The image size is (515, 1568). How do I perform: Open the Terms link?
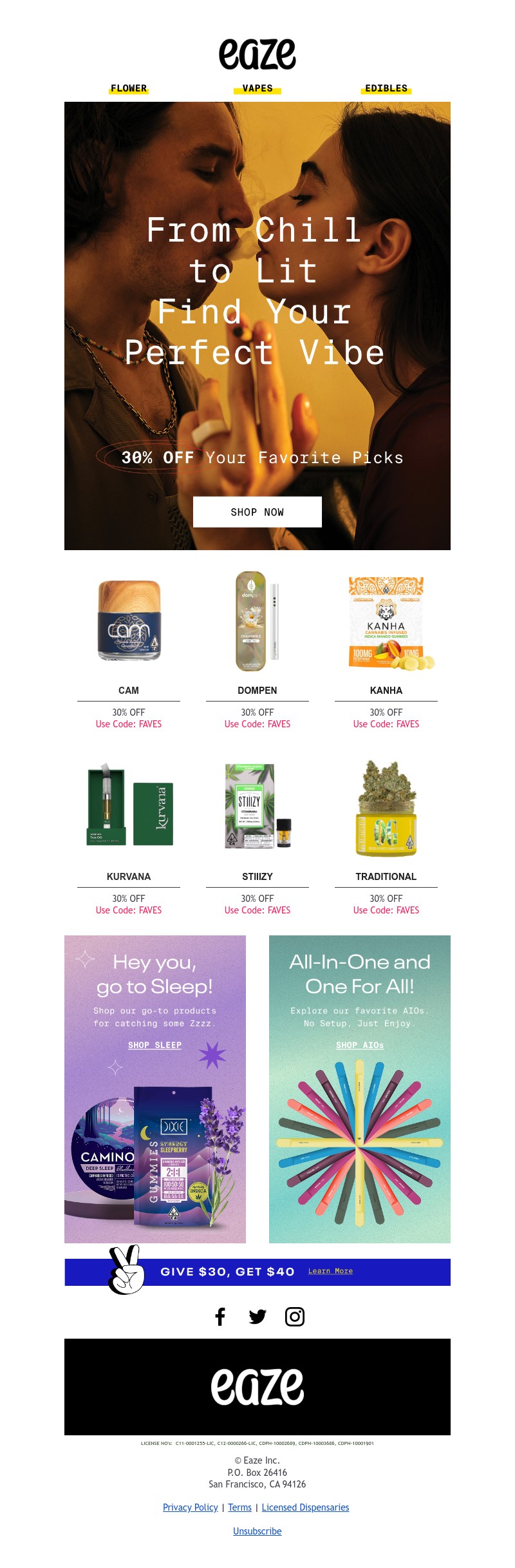(x=239, y=1507)
